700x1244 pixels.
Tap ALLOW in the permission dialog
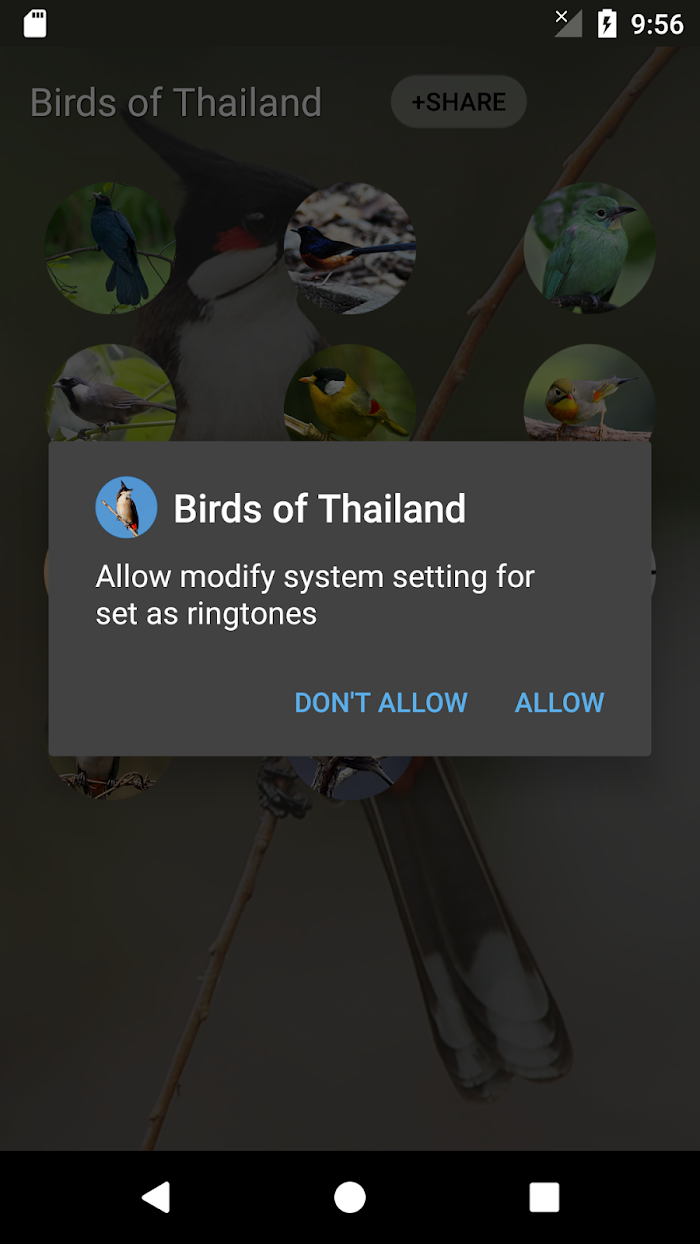pos(559,702)
